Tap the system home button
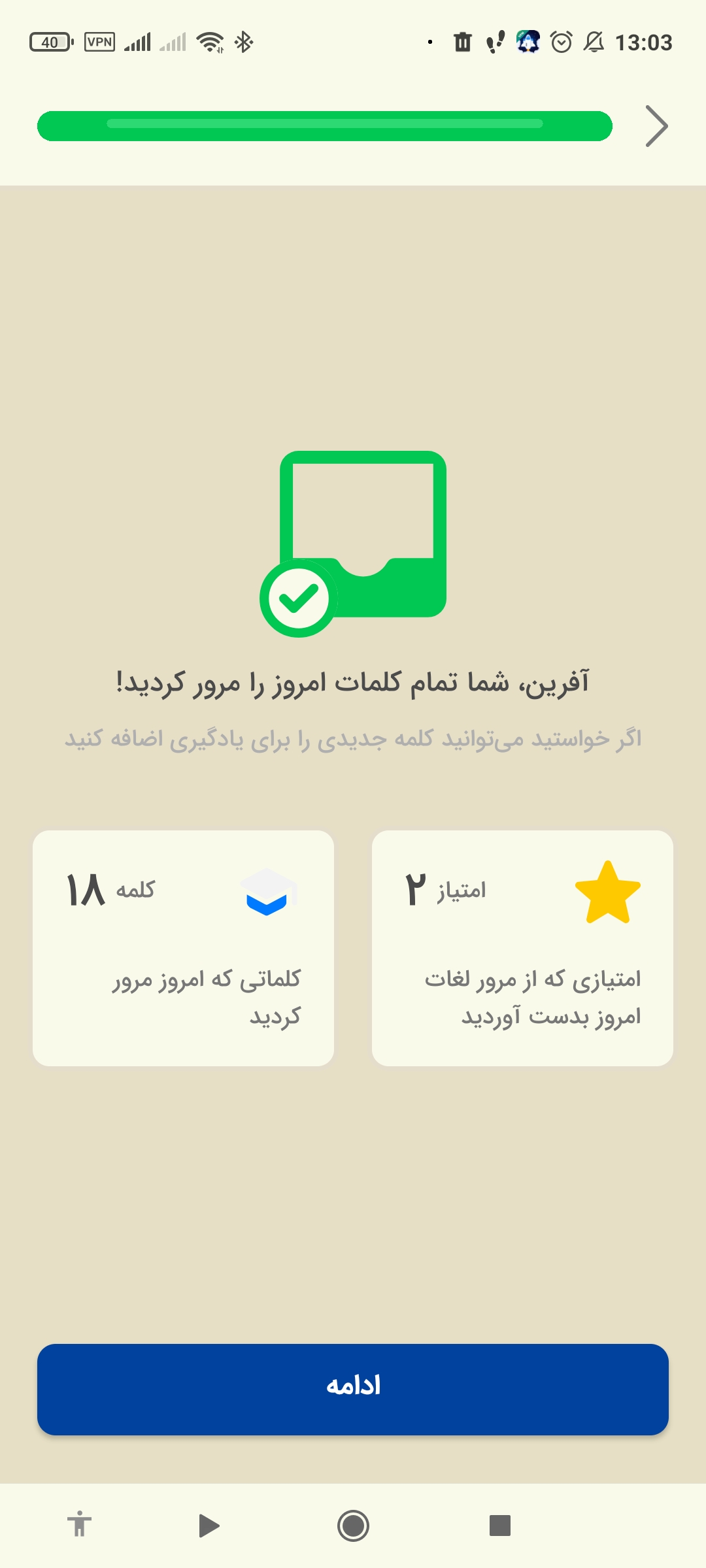Screen dimensions: 706x1568 353,1526
